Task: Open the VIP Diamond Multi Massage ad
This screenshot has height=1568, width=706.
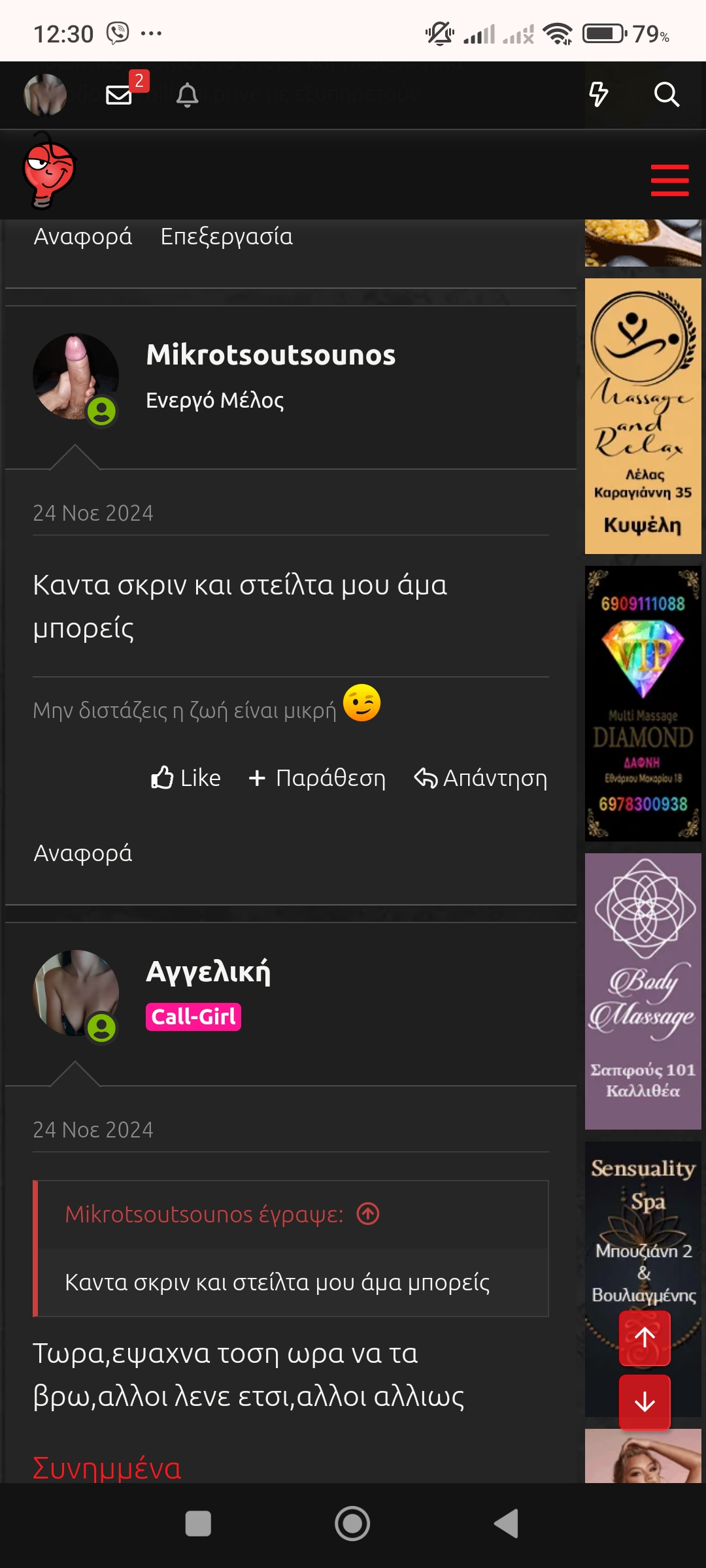Action: pos(643,704)
